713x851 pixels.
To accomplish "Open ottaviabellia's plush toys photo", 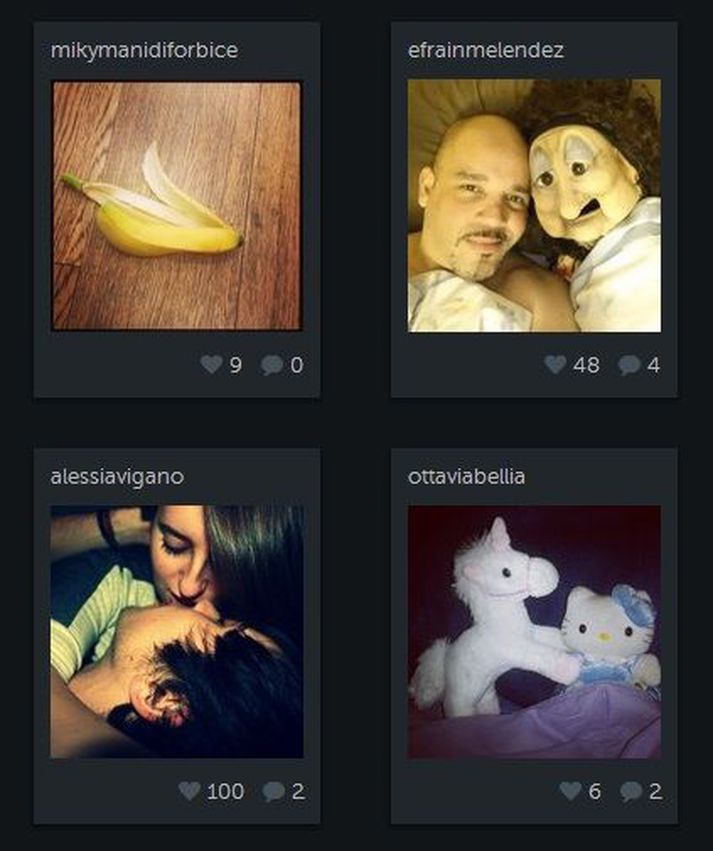I will coord(534,632).
